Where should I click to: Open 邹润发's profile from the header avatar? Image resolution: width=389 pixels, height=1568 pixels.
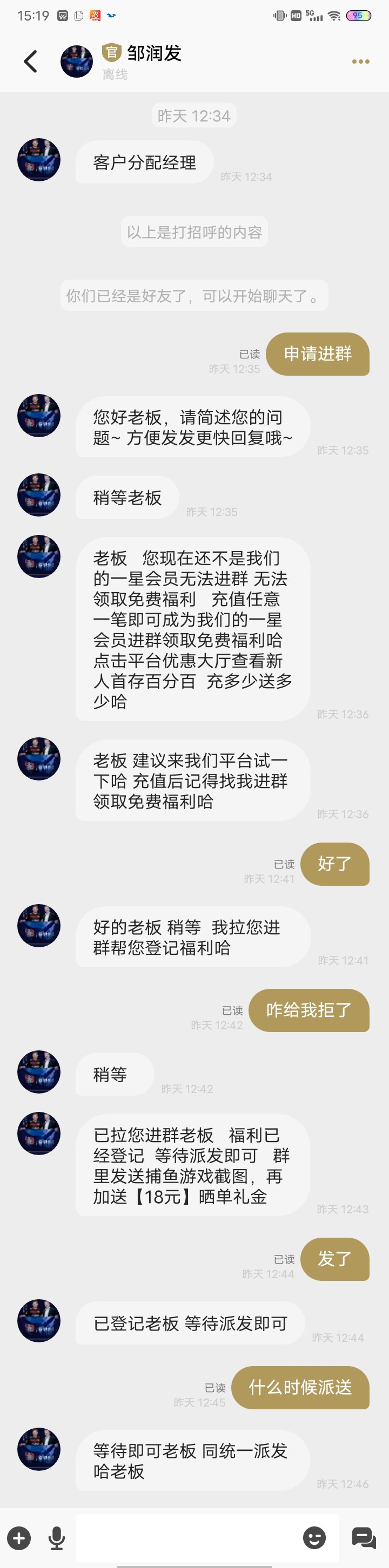pos(77,62)
